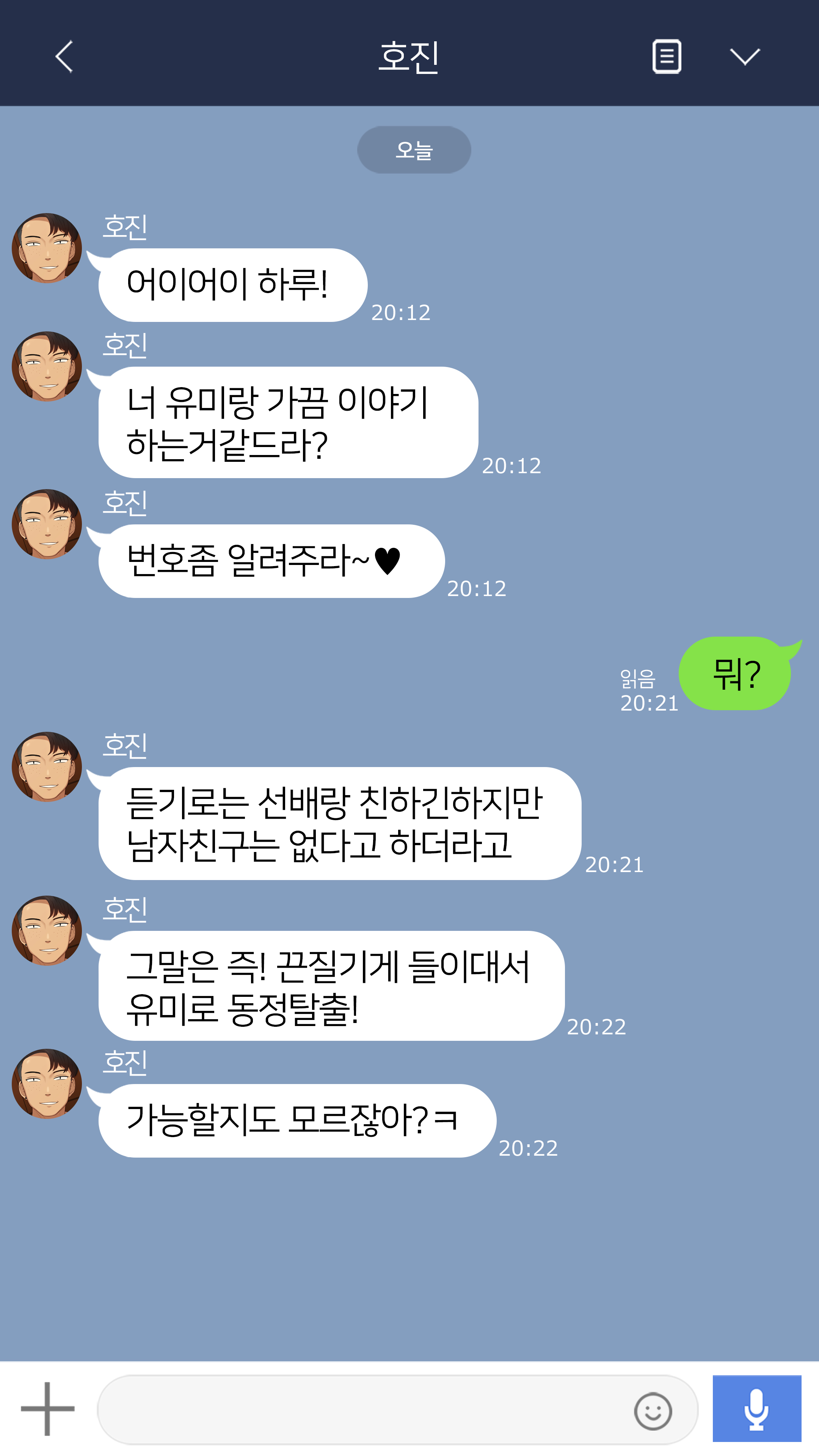Open the plus attachment menu
819x1456 pixels.
pos(47,1409)
